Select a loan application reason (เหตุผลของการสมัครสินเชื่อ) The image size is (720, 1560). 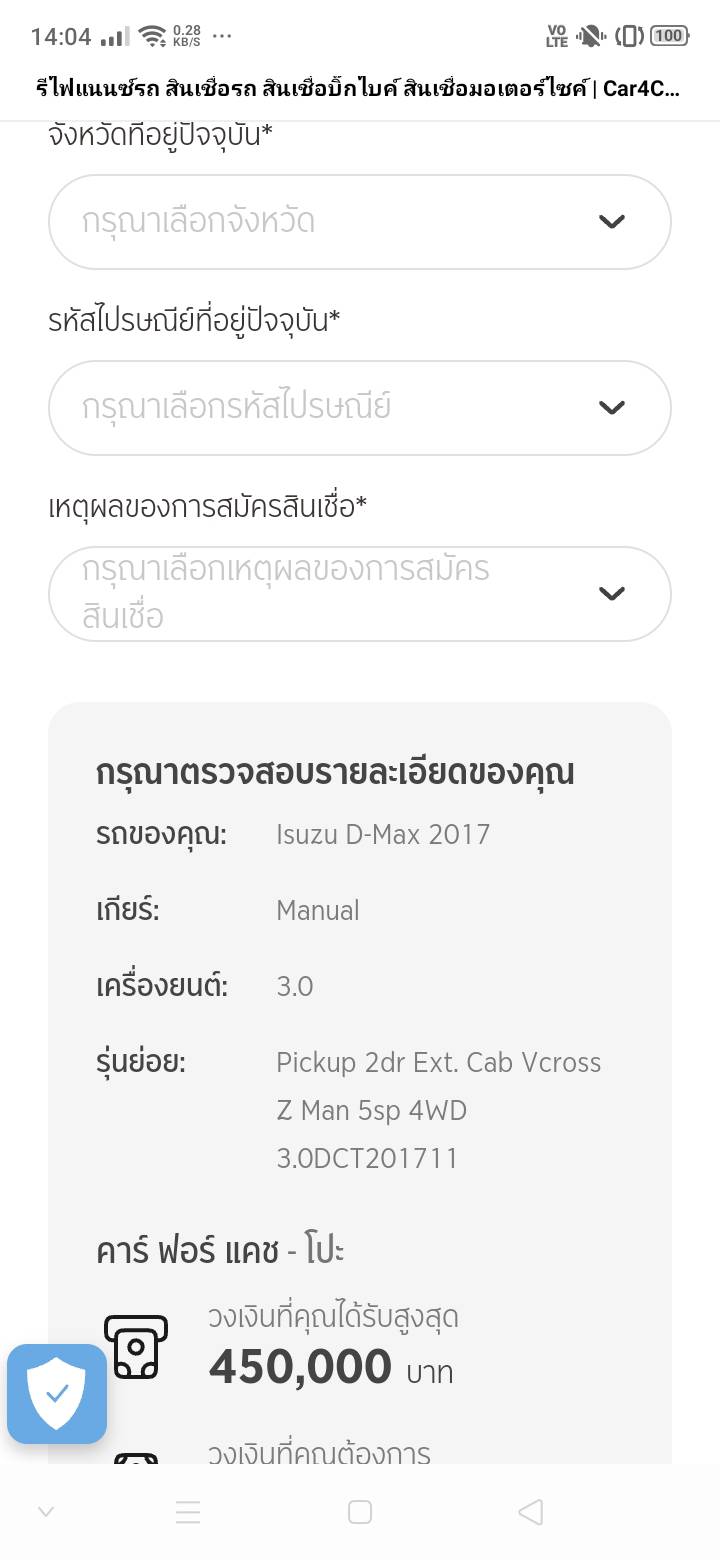coord(360,594)
